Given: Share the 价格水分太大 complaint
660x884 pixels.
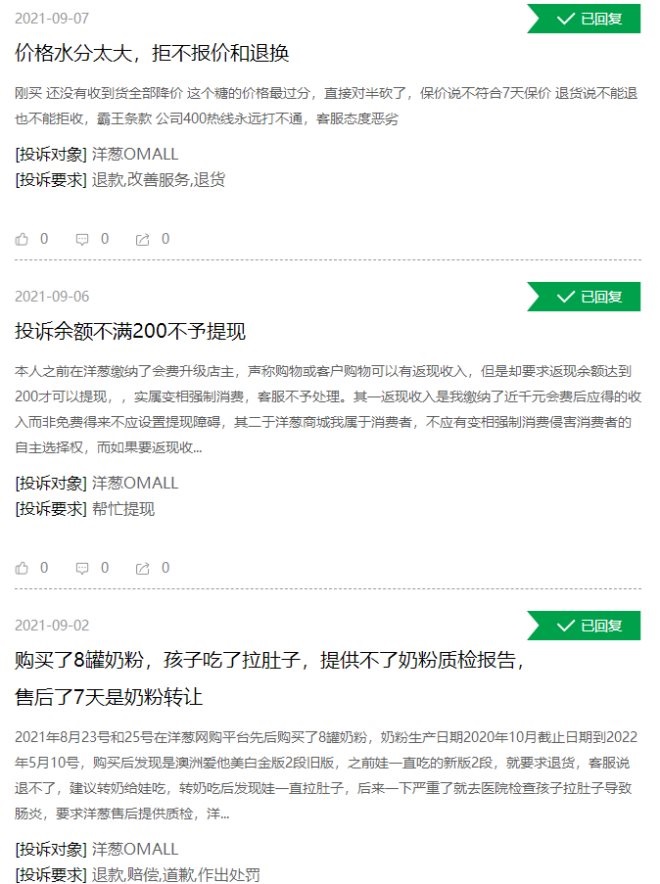Looking at the screenshot, I should tap(143, 239).
